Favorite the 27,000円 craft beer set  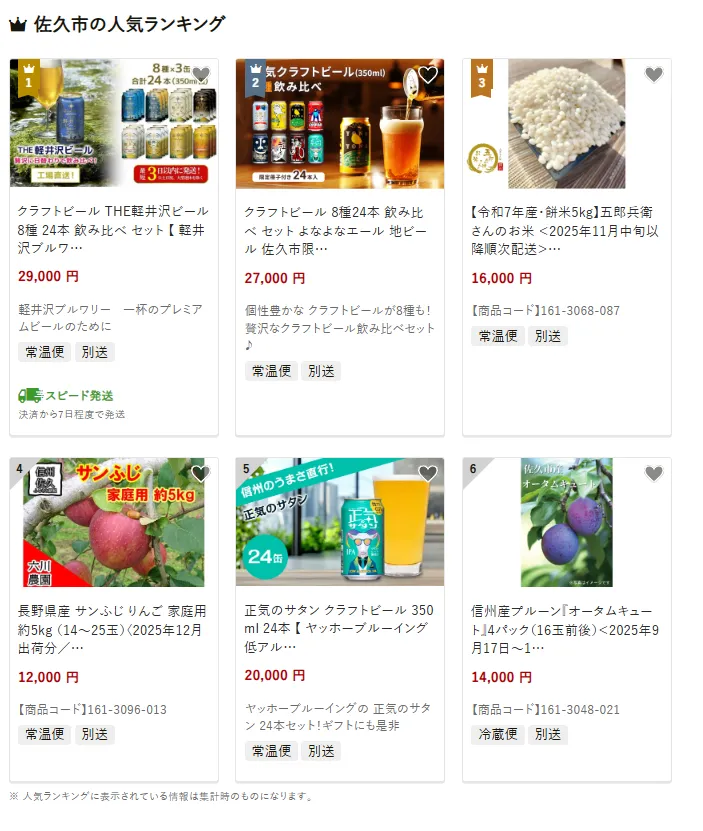point(428,75)
